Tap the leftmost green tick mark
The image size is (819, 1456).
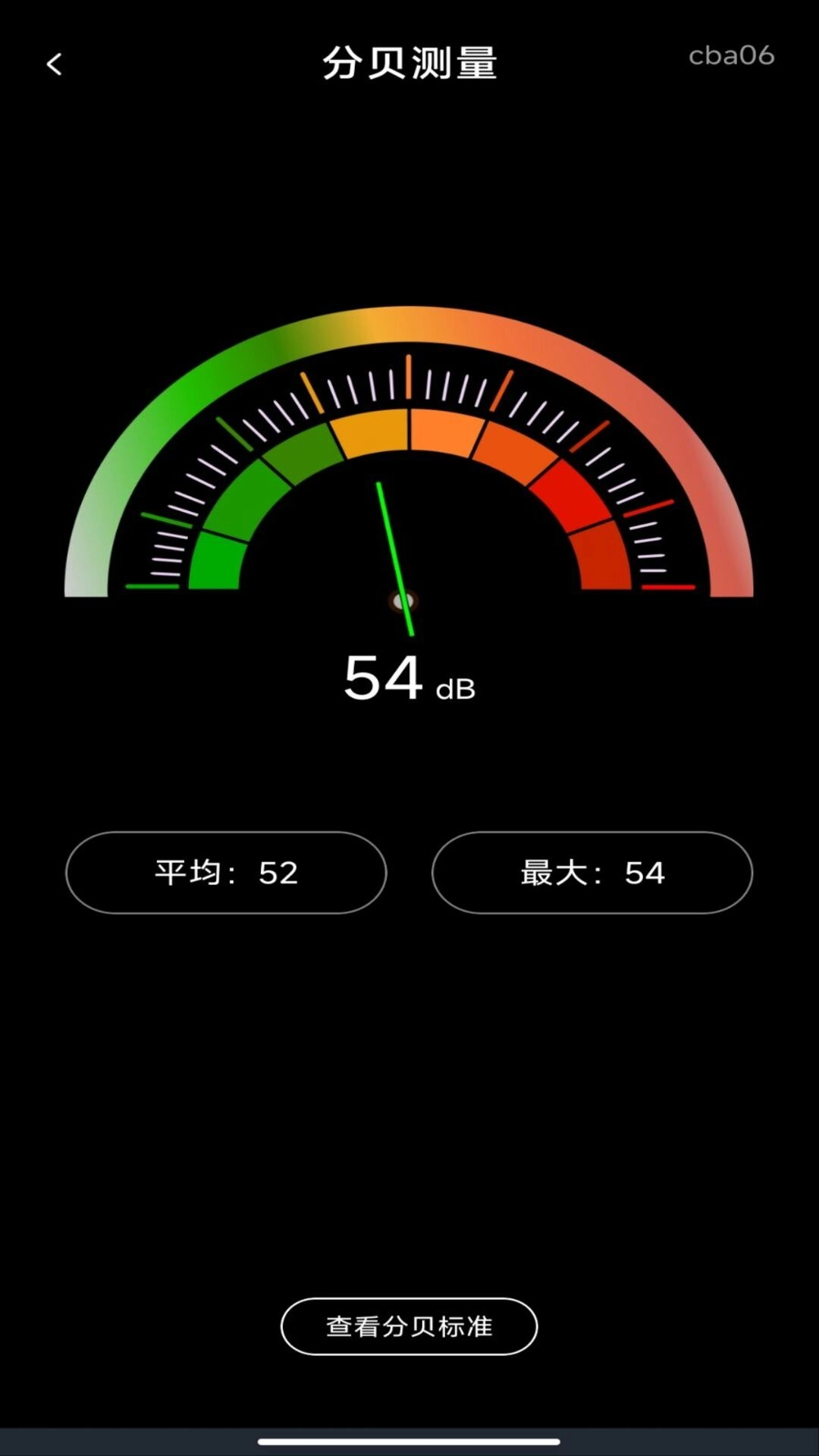point(152,585)
